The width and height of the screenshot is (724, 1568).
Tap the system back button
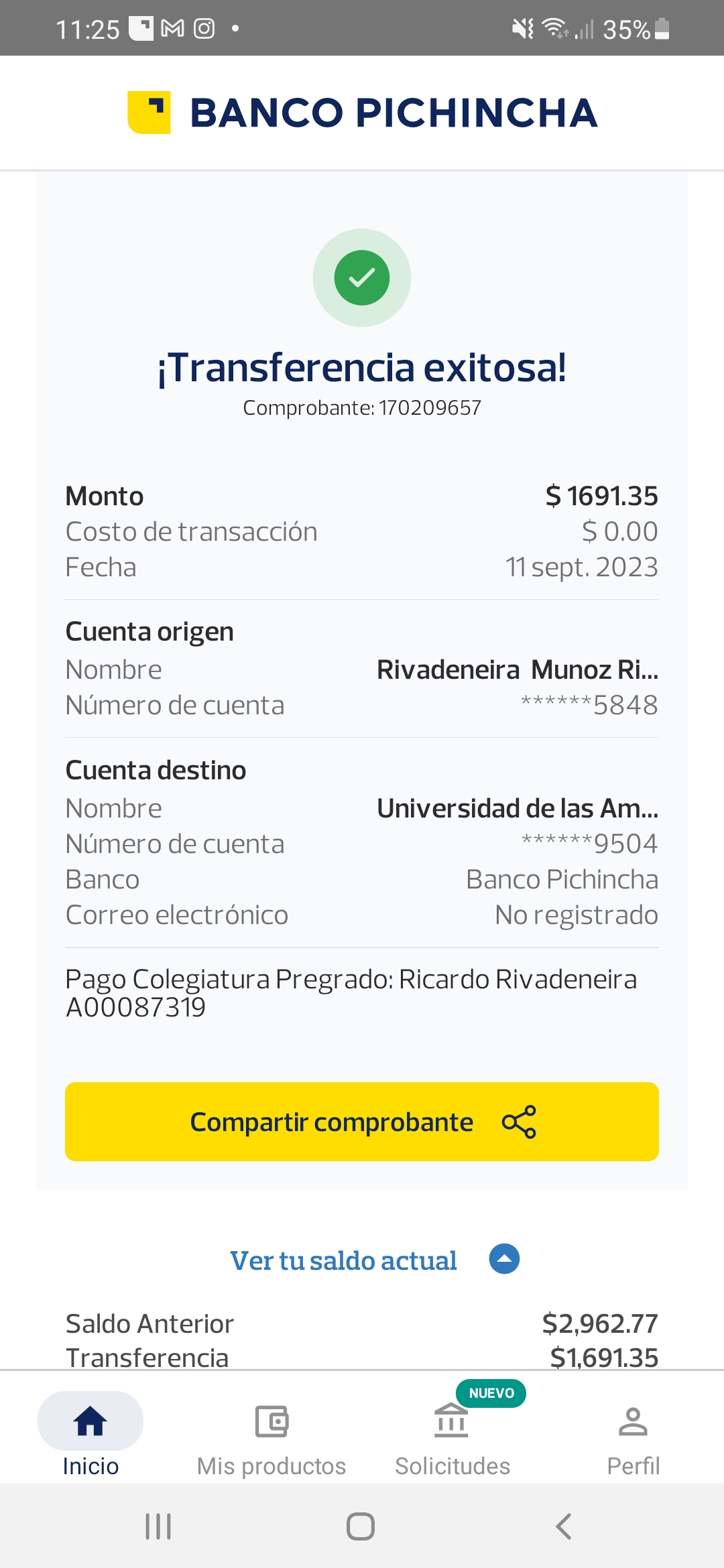[564, 1526]
